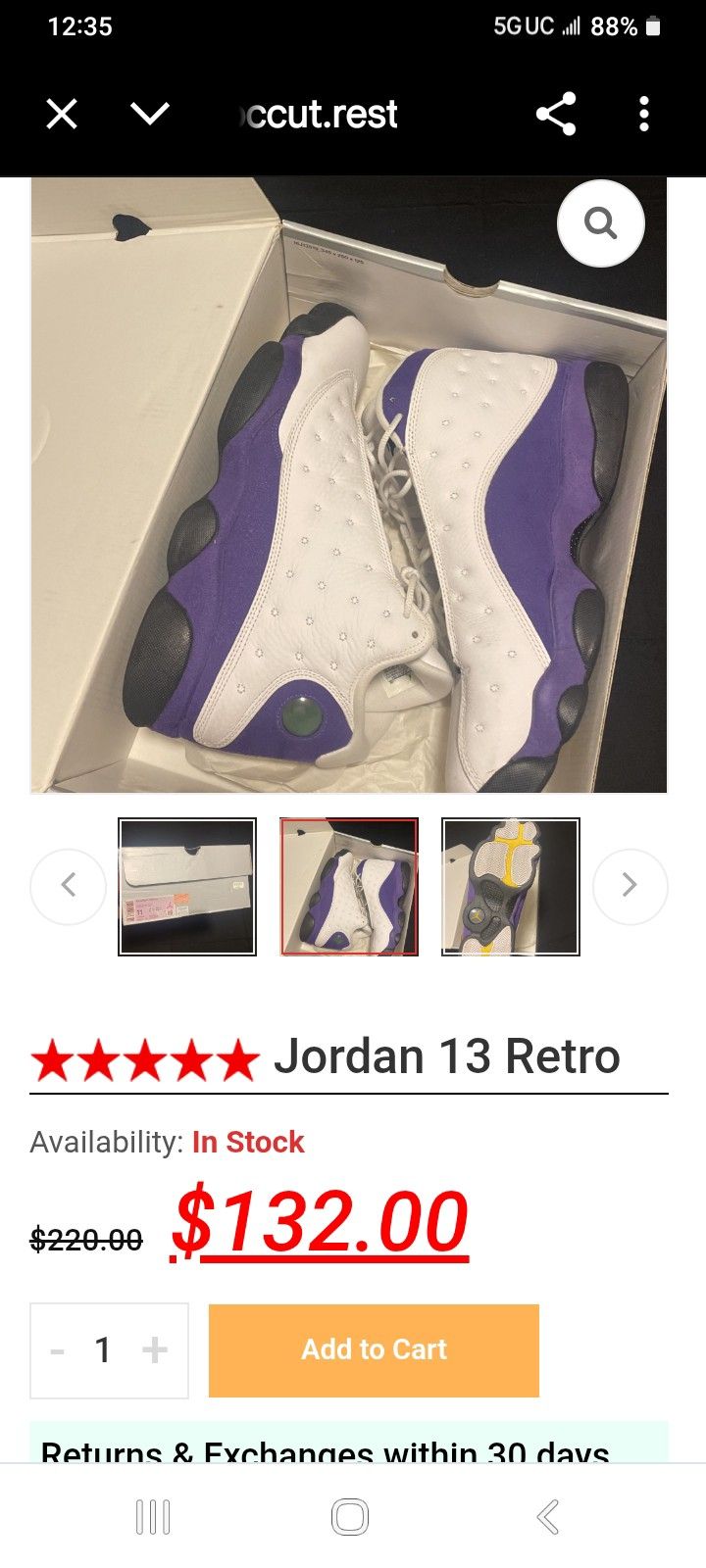
Task: Tap the signal strength indicator
Action: (572, 26)
